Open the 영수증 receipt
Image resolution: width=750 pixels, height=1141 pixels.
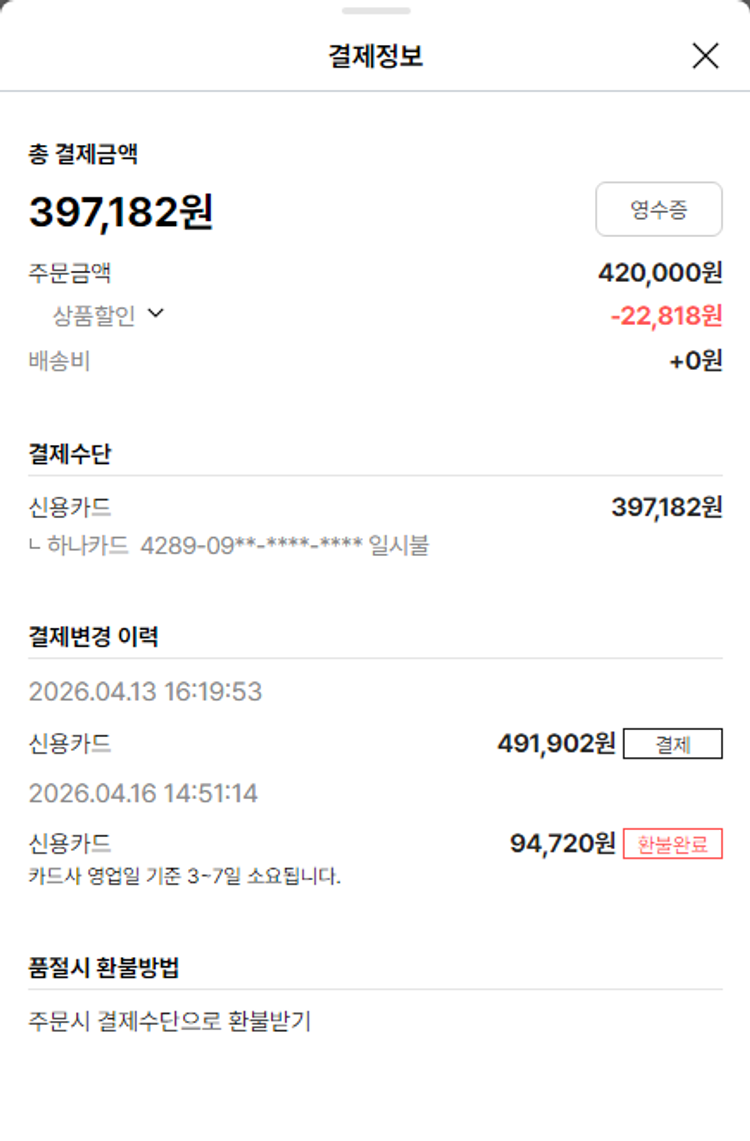coord(658,209)
